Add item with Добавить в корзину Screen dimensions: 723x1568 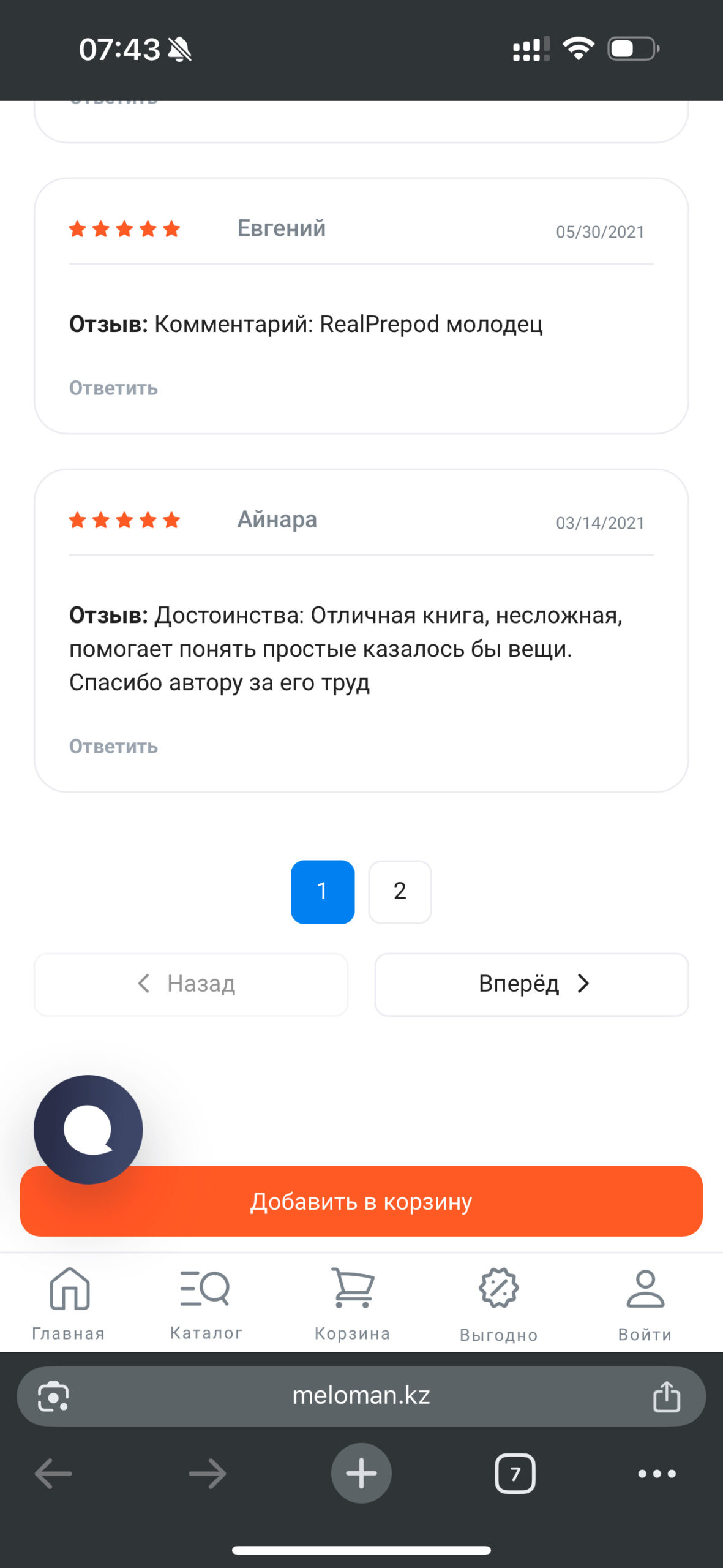coord(361,1201)
